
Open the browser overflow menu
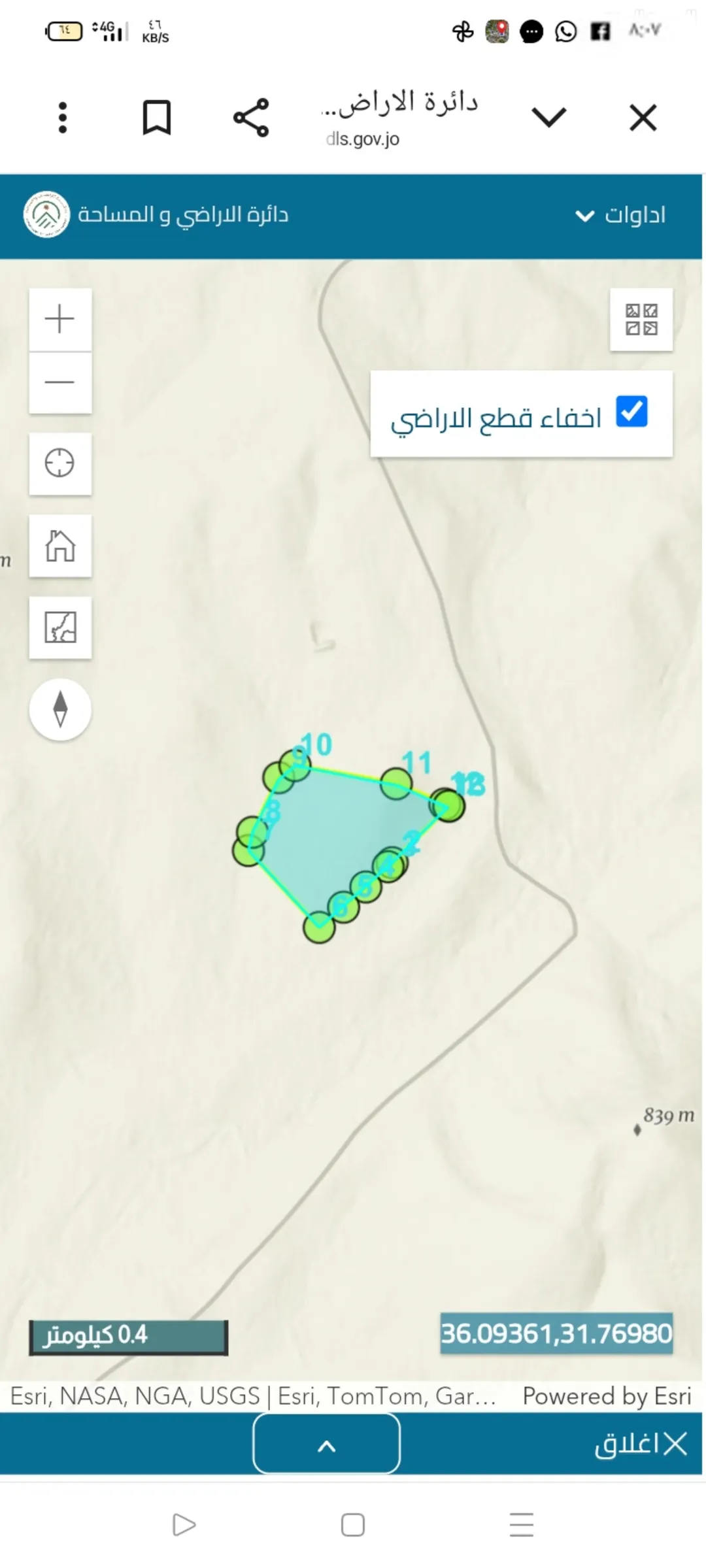63,118
